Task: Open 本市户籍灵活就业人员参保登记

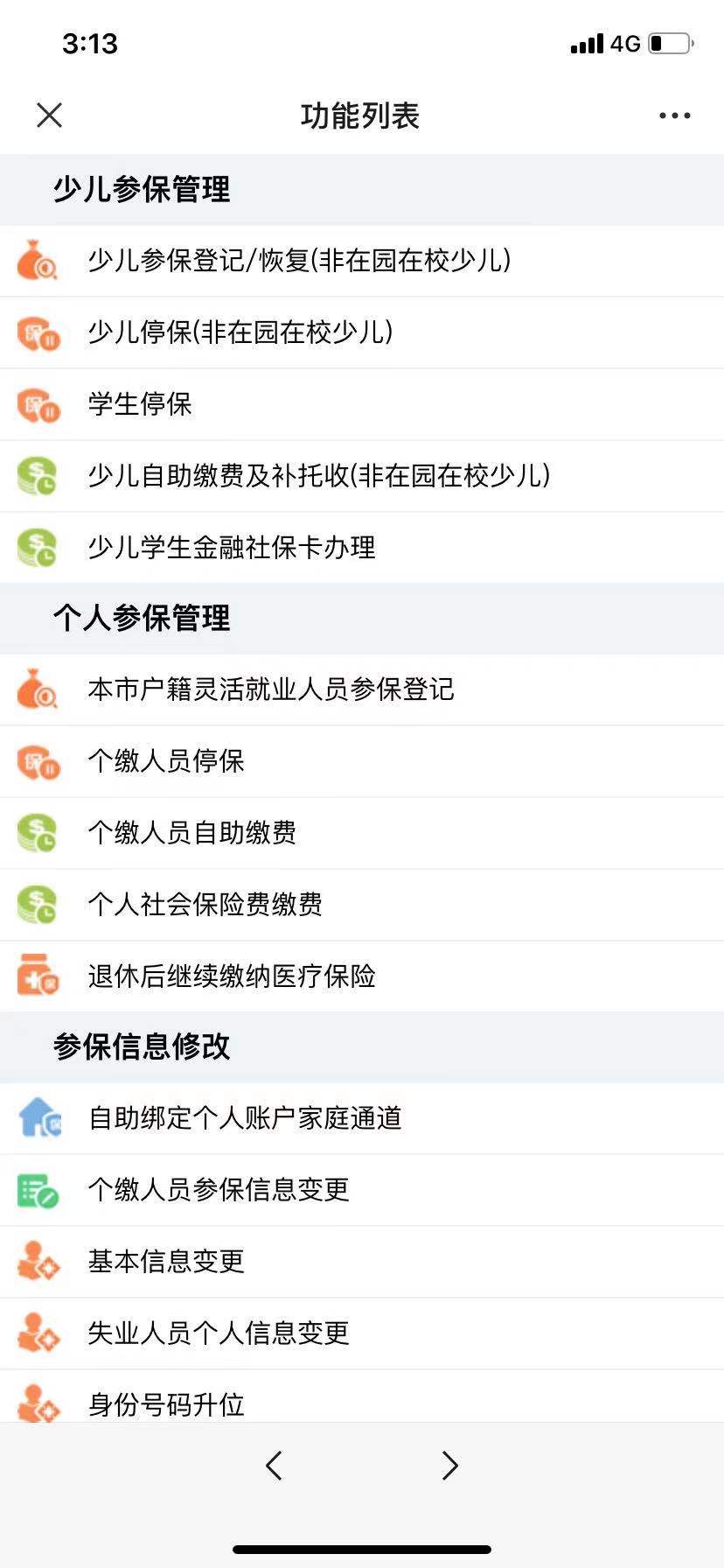Action: point(272,689)
